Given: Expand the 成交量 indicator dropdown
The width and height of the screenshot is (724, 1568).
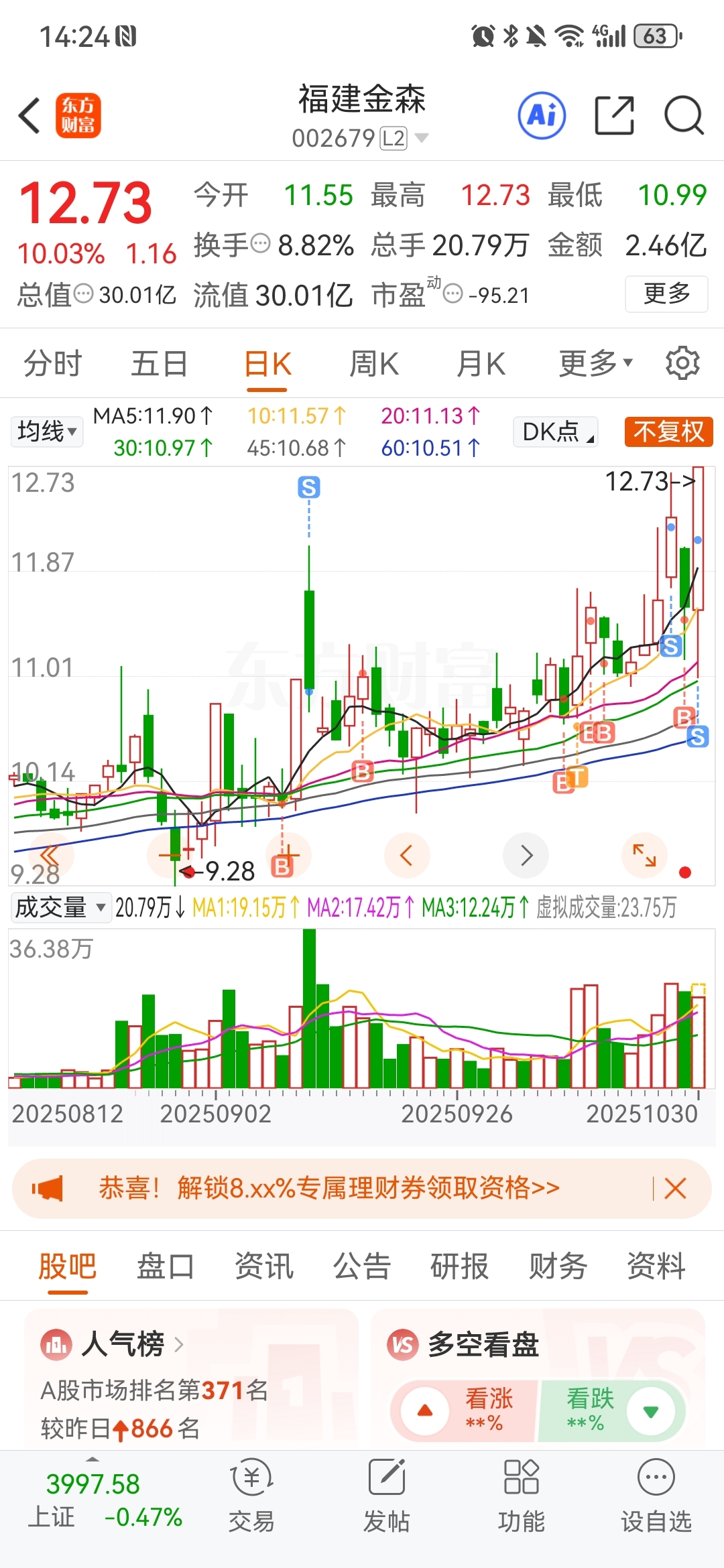Looking at the screenshot, I should pyautogui.click(x=60, y=907).
